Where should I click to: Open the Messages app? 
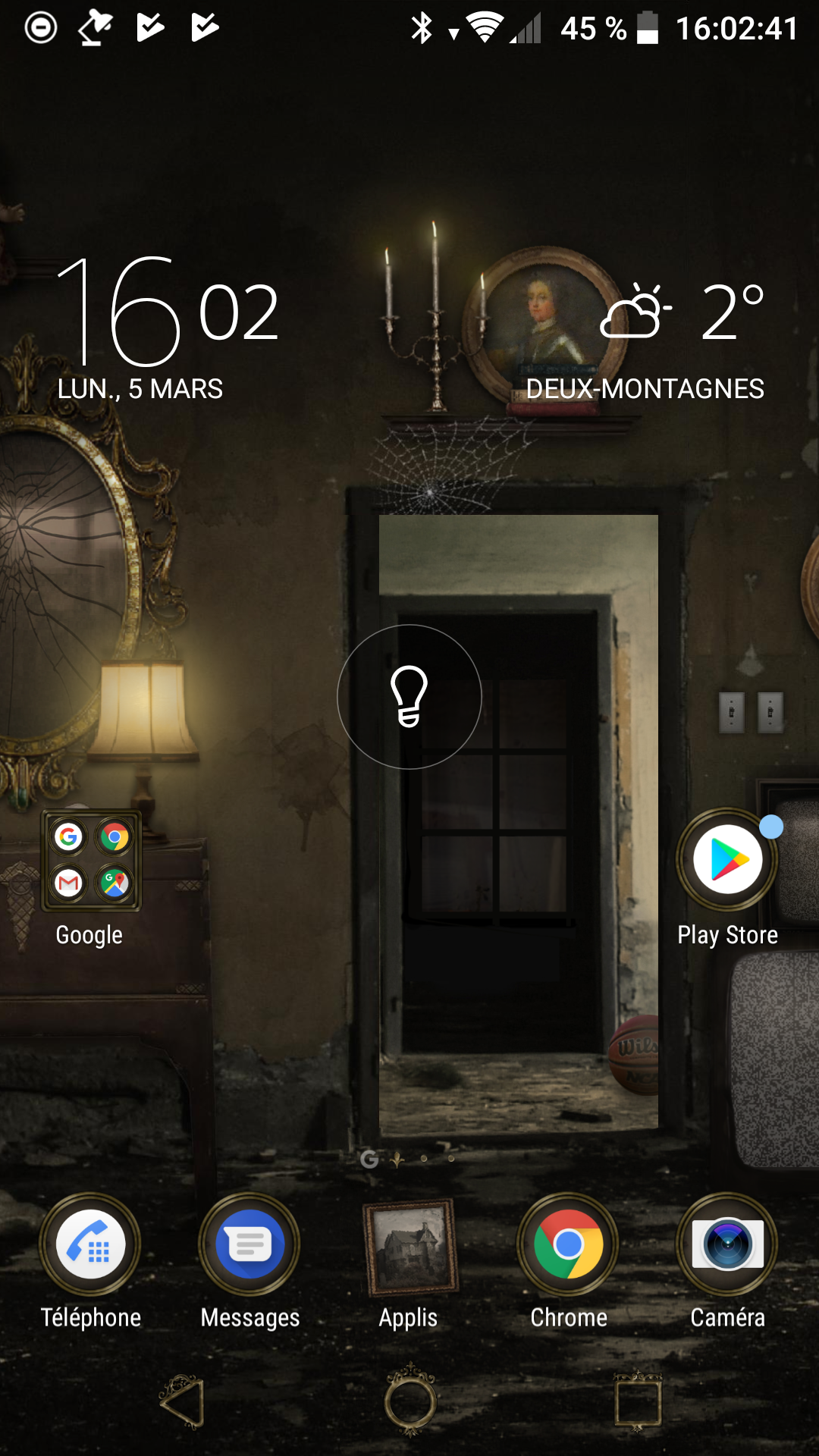point(249,1245)
